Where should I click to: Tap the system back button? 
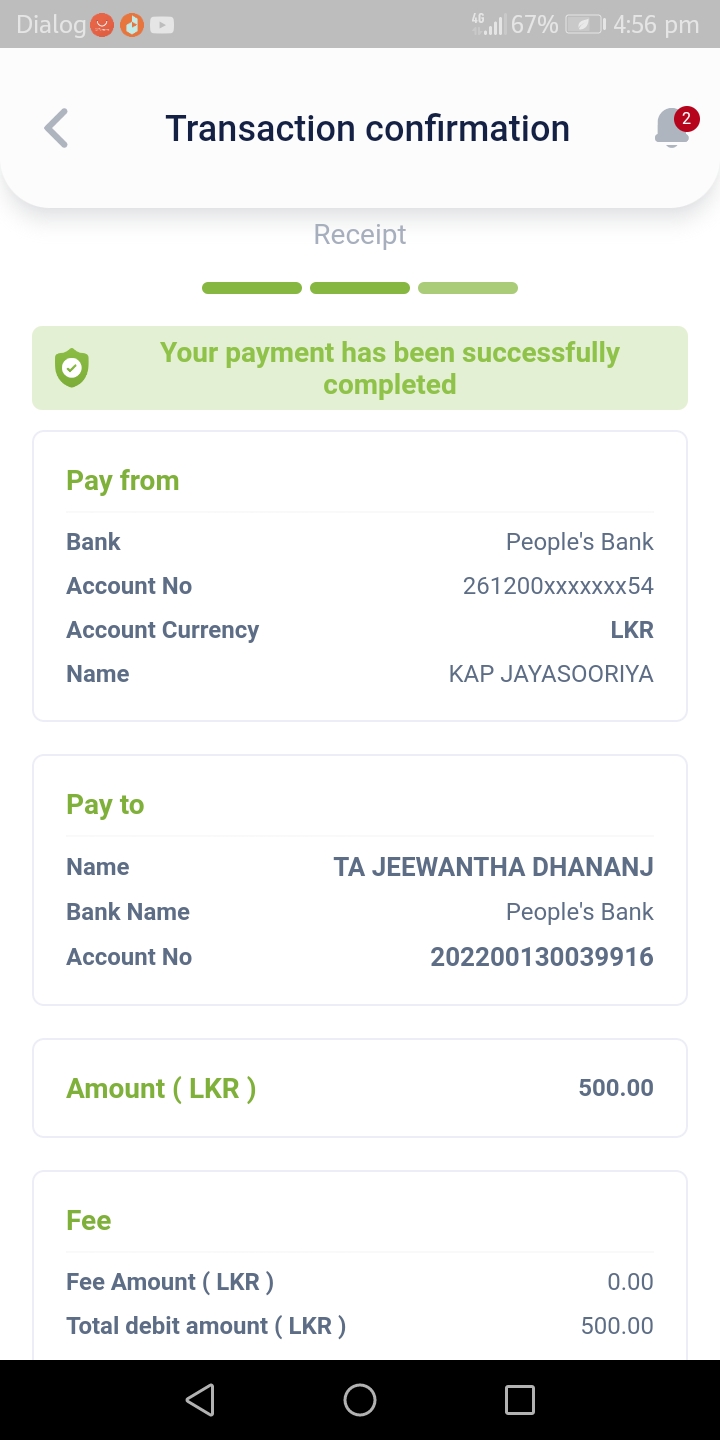click(200, 1400)
